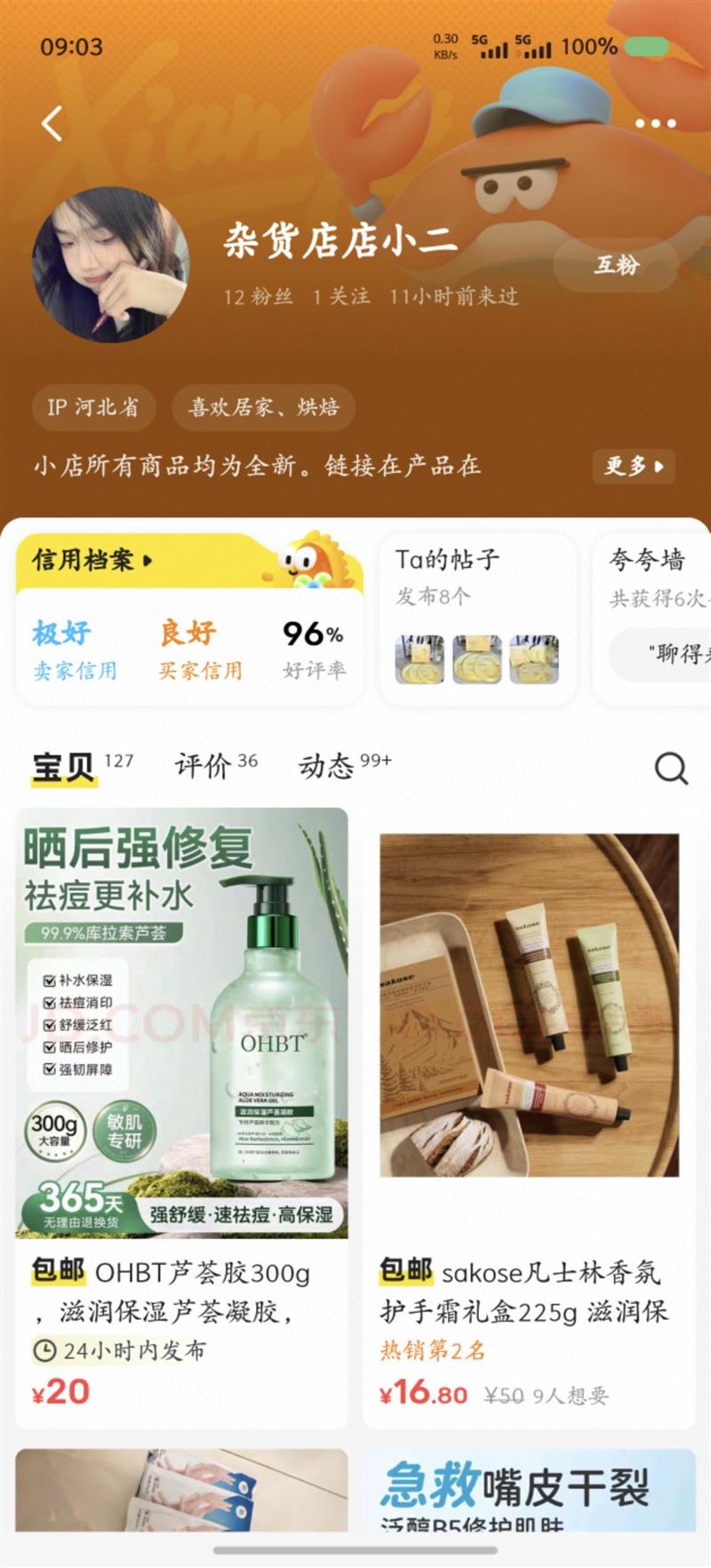View the 12 粉丝 followers list
711x1568 pixels.
coord(258,296)
